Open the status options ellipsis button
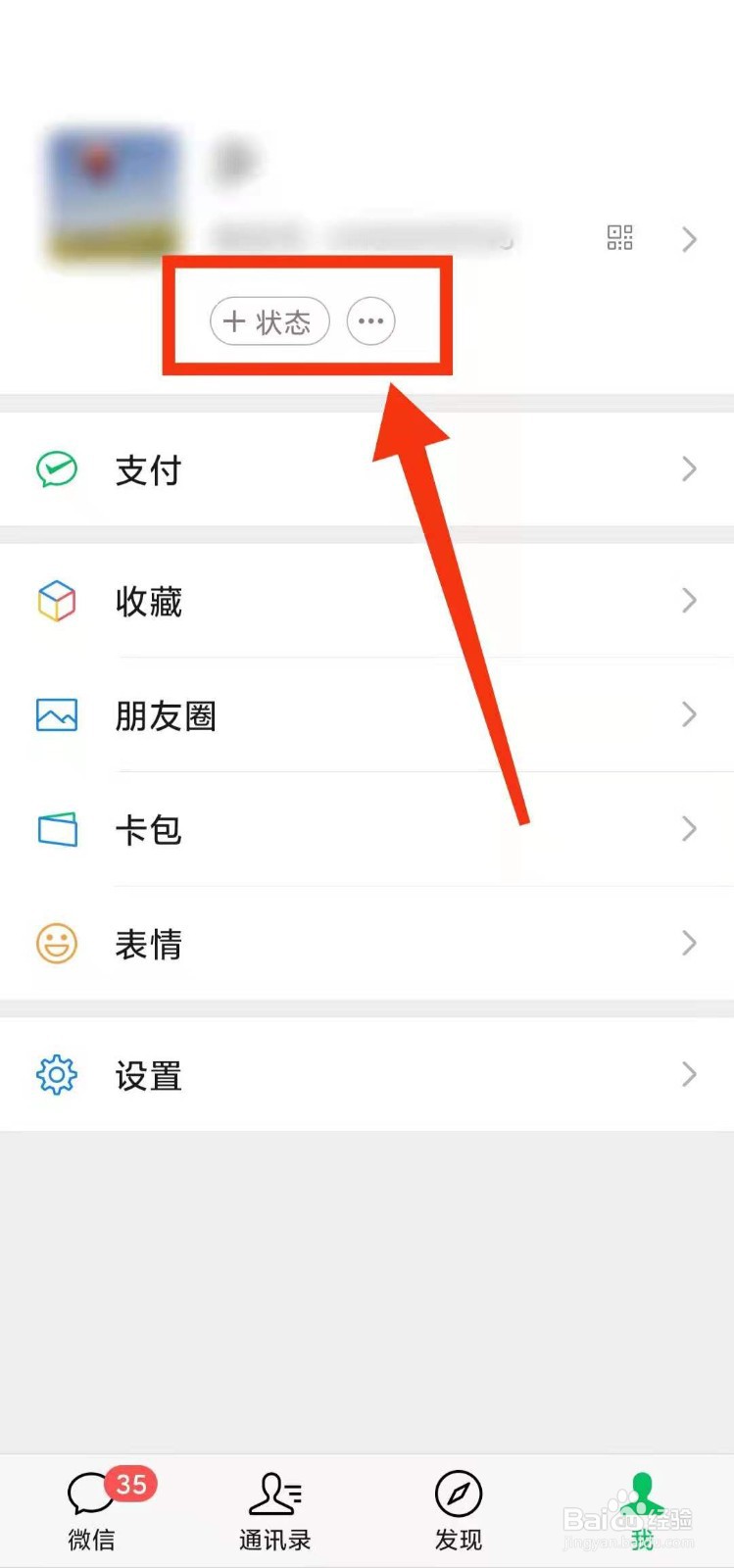Image resolution: width=734 pixels, height=1568 pixels. pyautogui.click(x=370, y=320)
